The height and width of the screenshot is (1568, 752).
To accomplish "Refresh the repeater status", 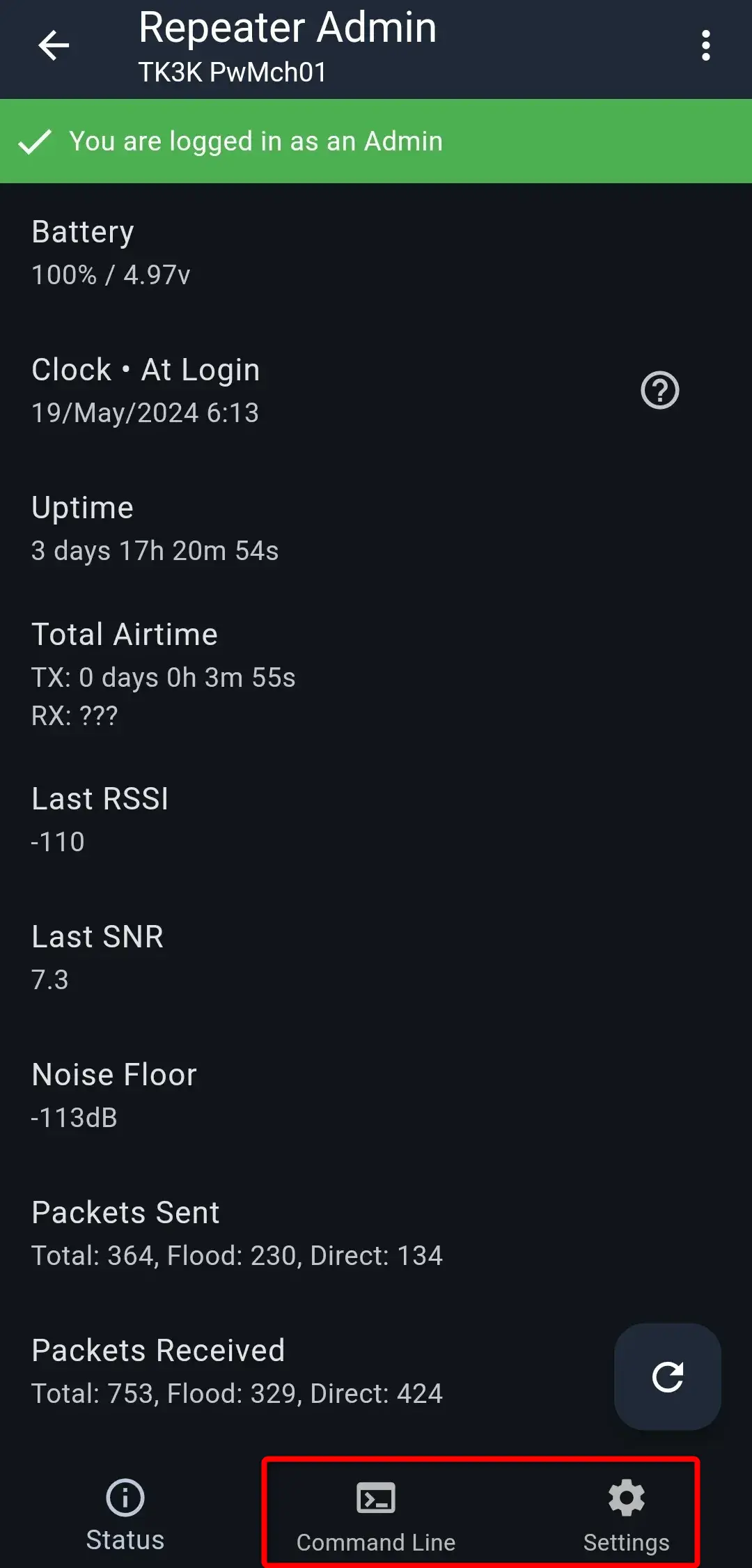I will [x=667, y=1376].
